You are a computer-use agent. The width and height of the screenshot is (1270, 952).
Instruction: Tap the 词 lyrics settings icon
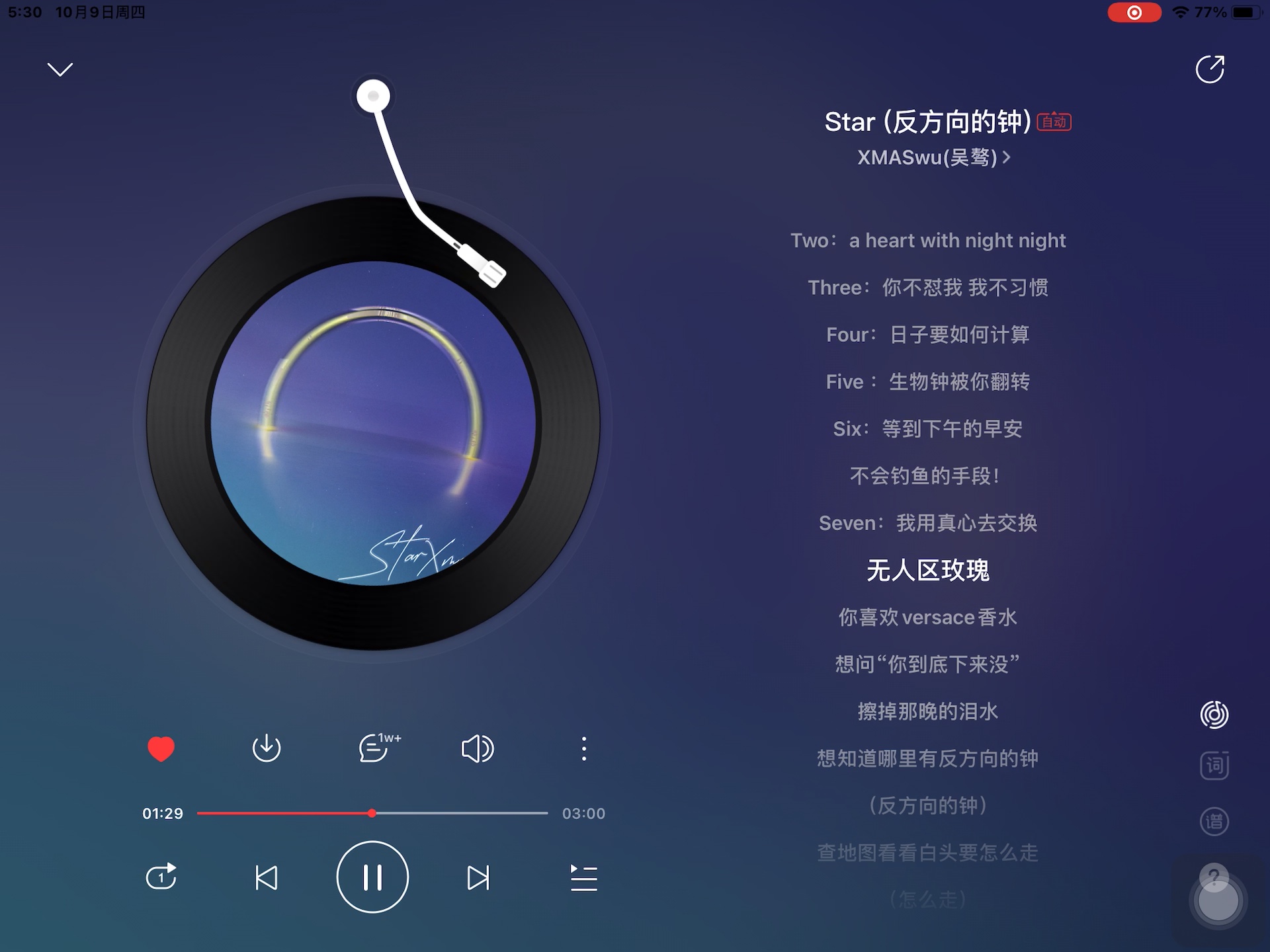[1214, 766]
